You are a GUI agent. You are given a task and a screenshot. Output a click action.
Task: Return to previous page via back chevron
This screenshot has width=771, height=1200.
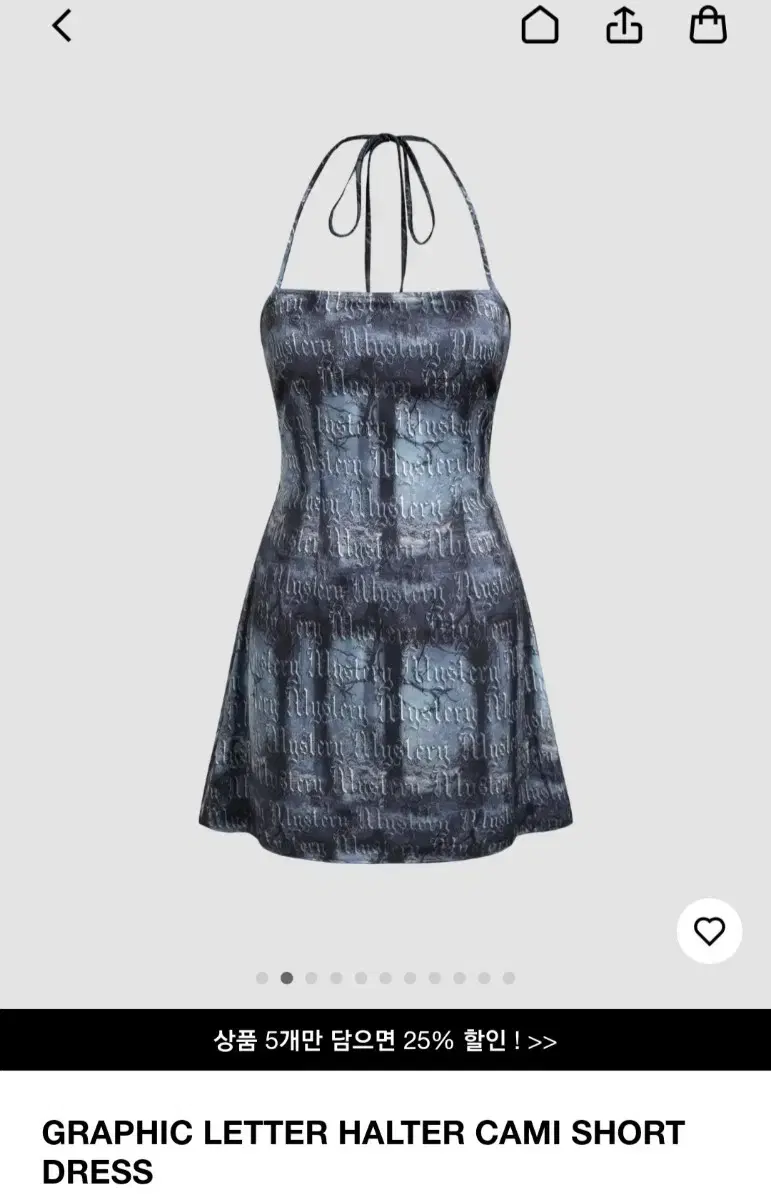point(62,27)
